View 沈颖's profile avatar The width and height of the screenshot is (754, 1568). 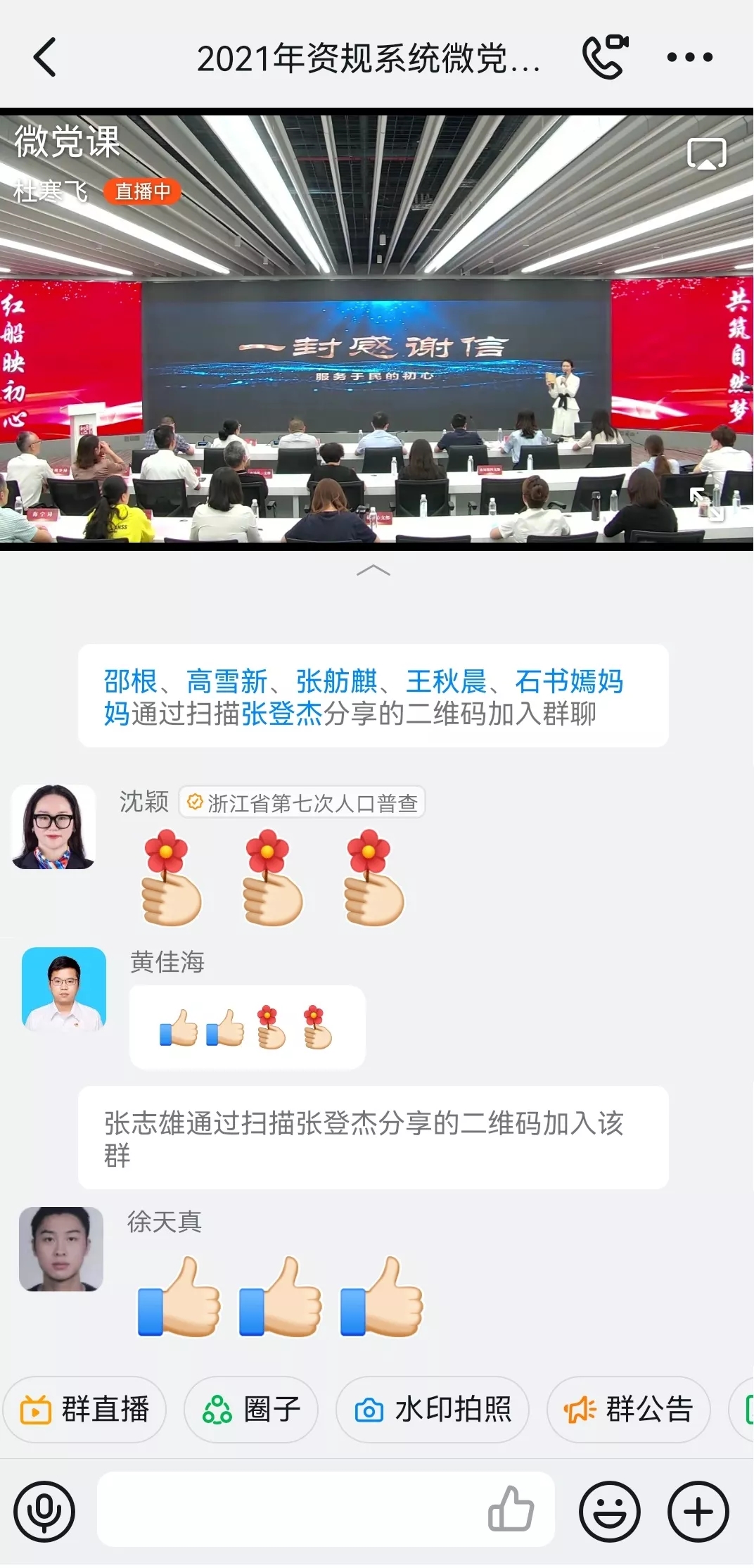click(53, 827)
